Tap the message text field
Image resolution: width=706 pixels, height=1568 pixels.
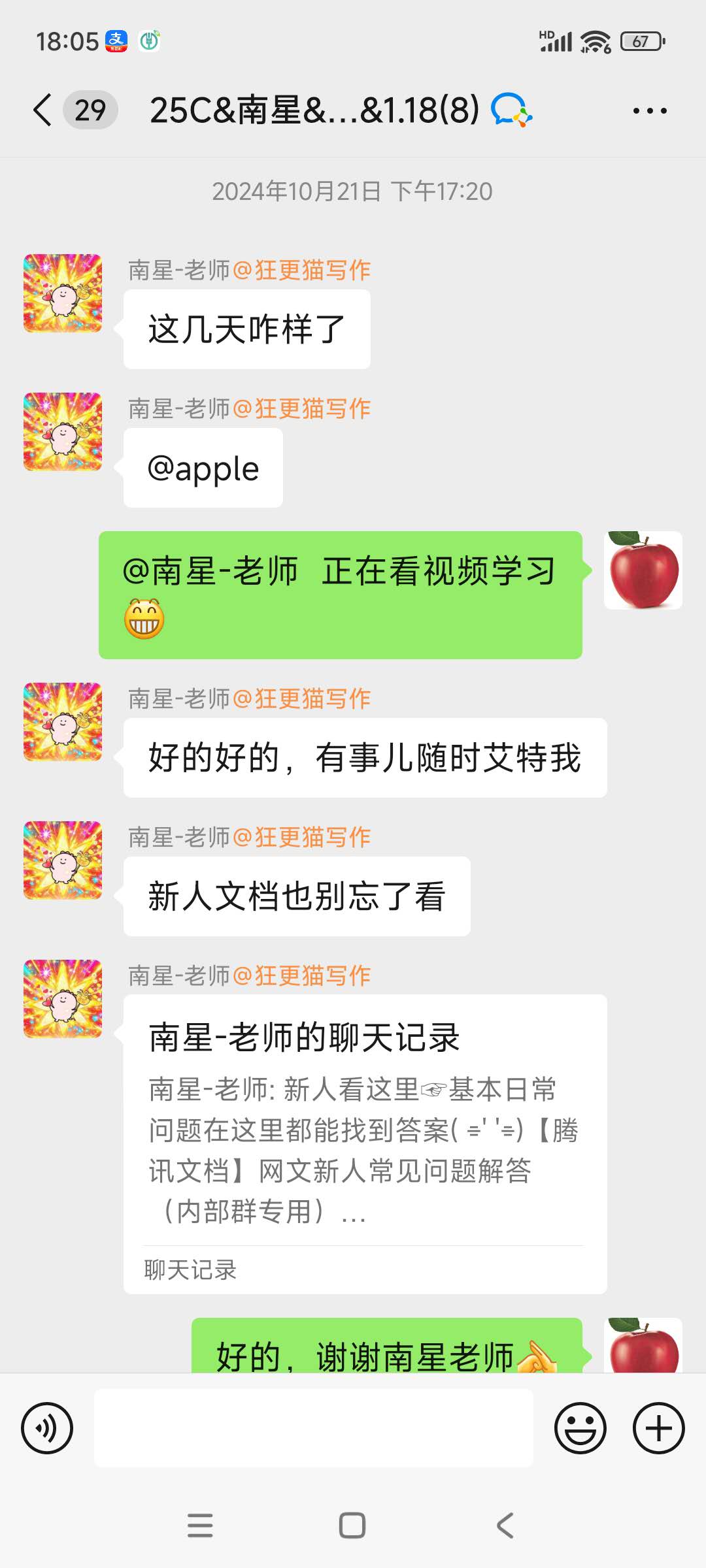pos(314,1428)
